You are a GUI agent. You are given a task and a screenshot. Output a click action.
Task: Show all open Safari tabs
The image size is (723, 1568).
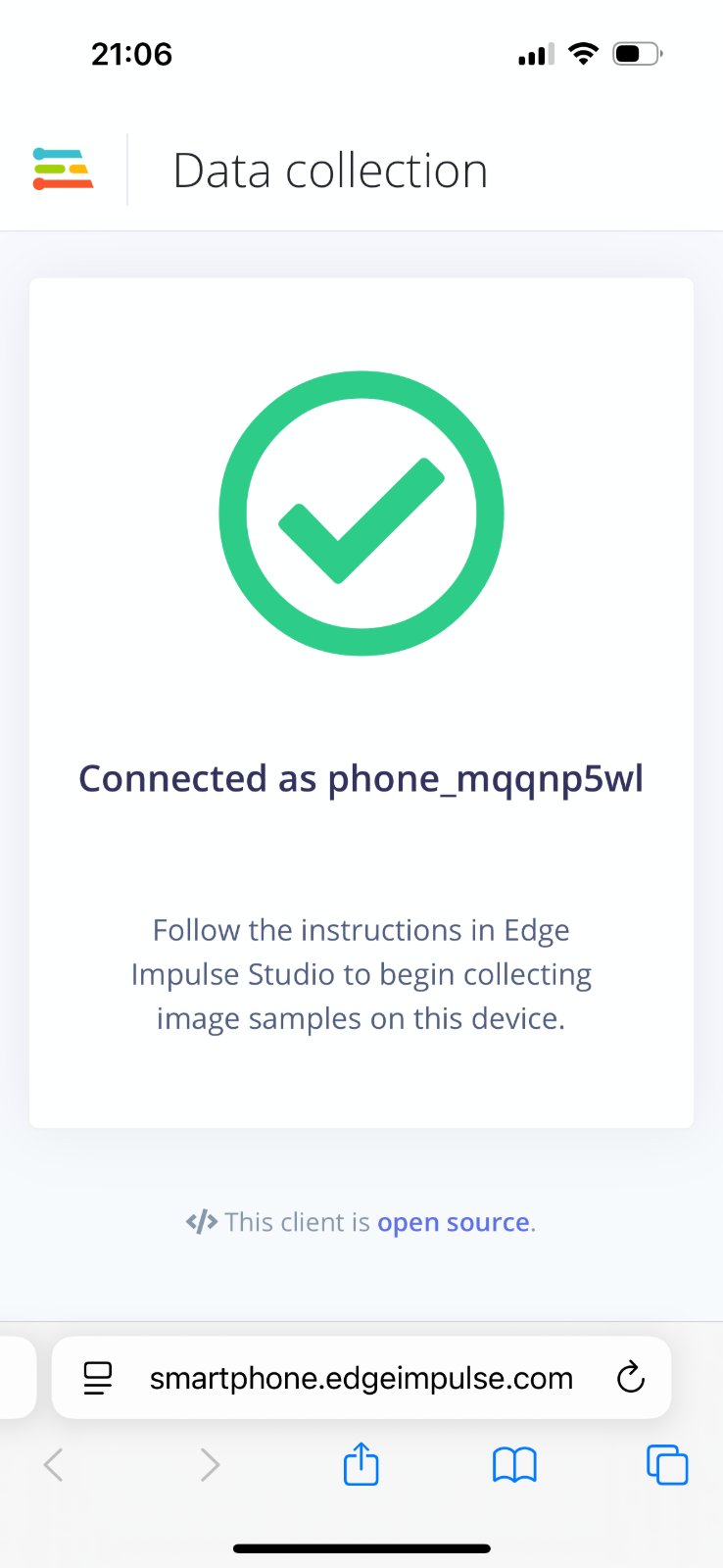[x=667, y=1465]
